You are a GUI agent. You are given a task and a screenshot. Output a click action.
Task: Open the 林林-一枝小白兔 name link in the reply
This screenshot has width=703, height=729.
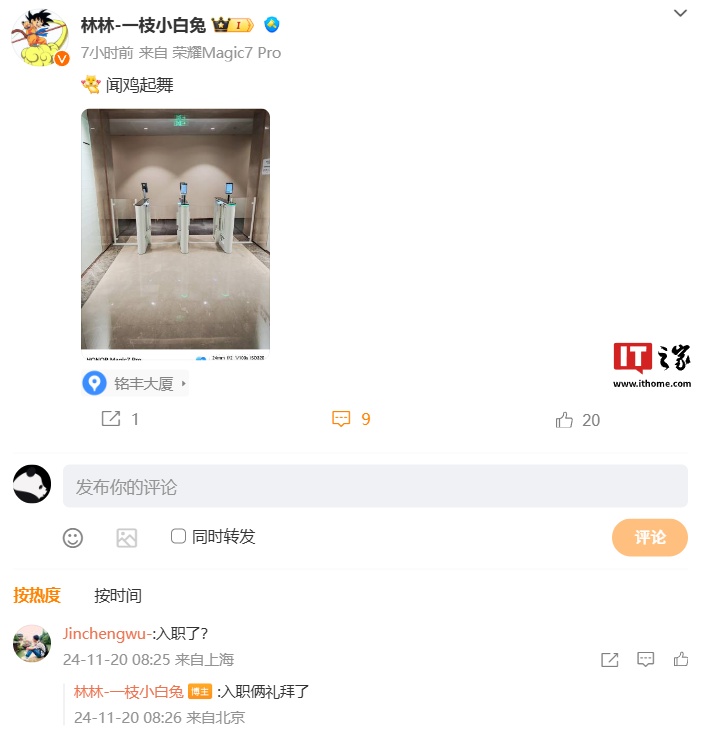tap(128, 692)
